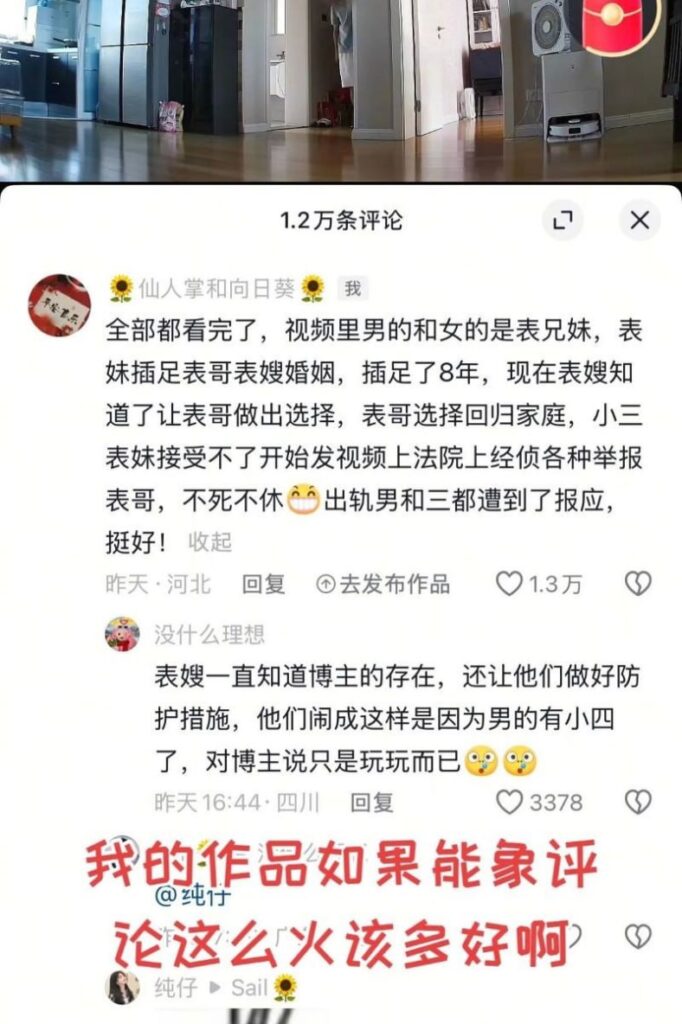Like the comment with 1.3万 likes
682x1024 pixels.
510,584
